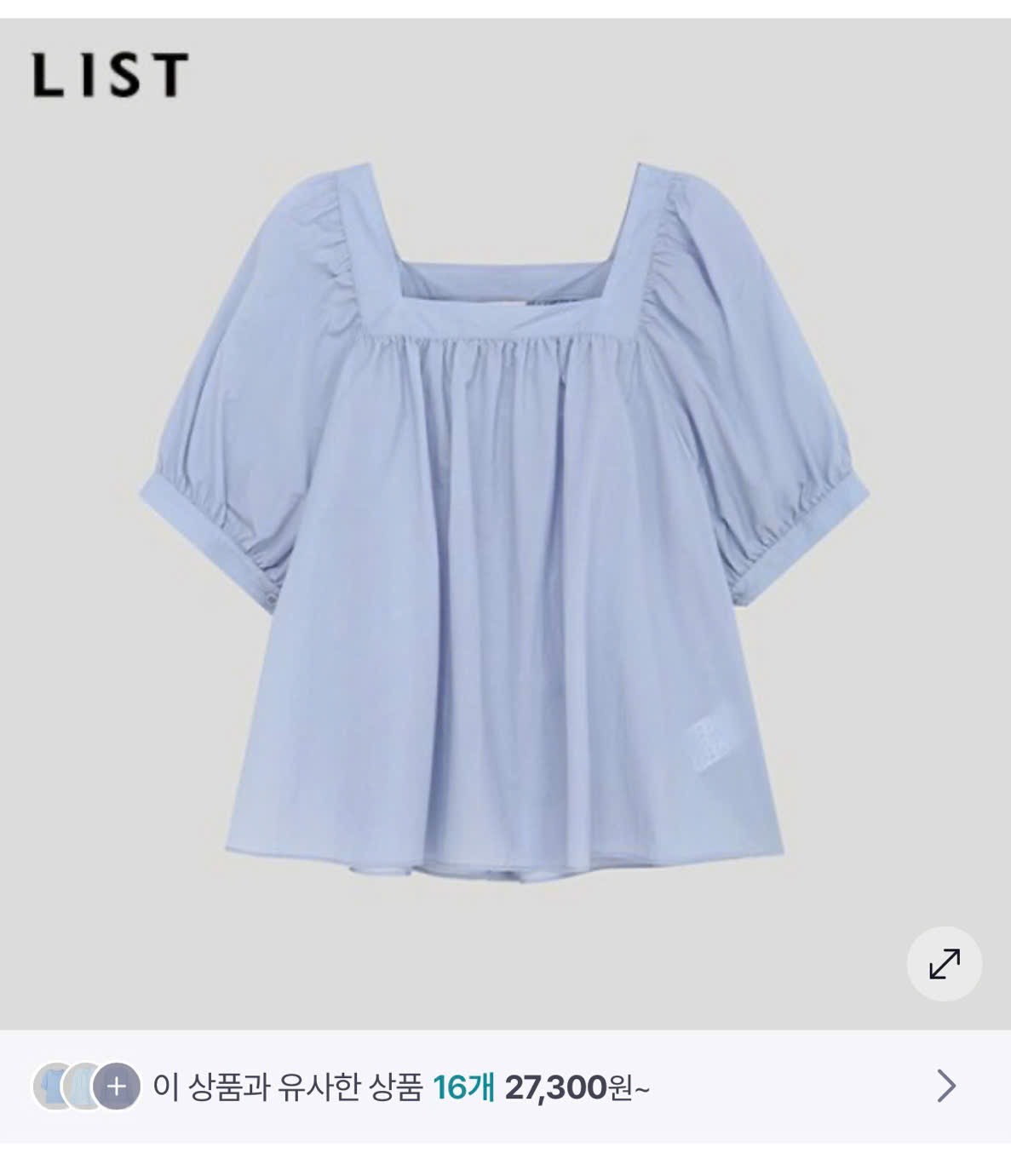Expand the product image to fullscreen

coord(944,963)
